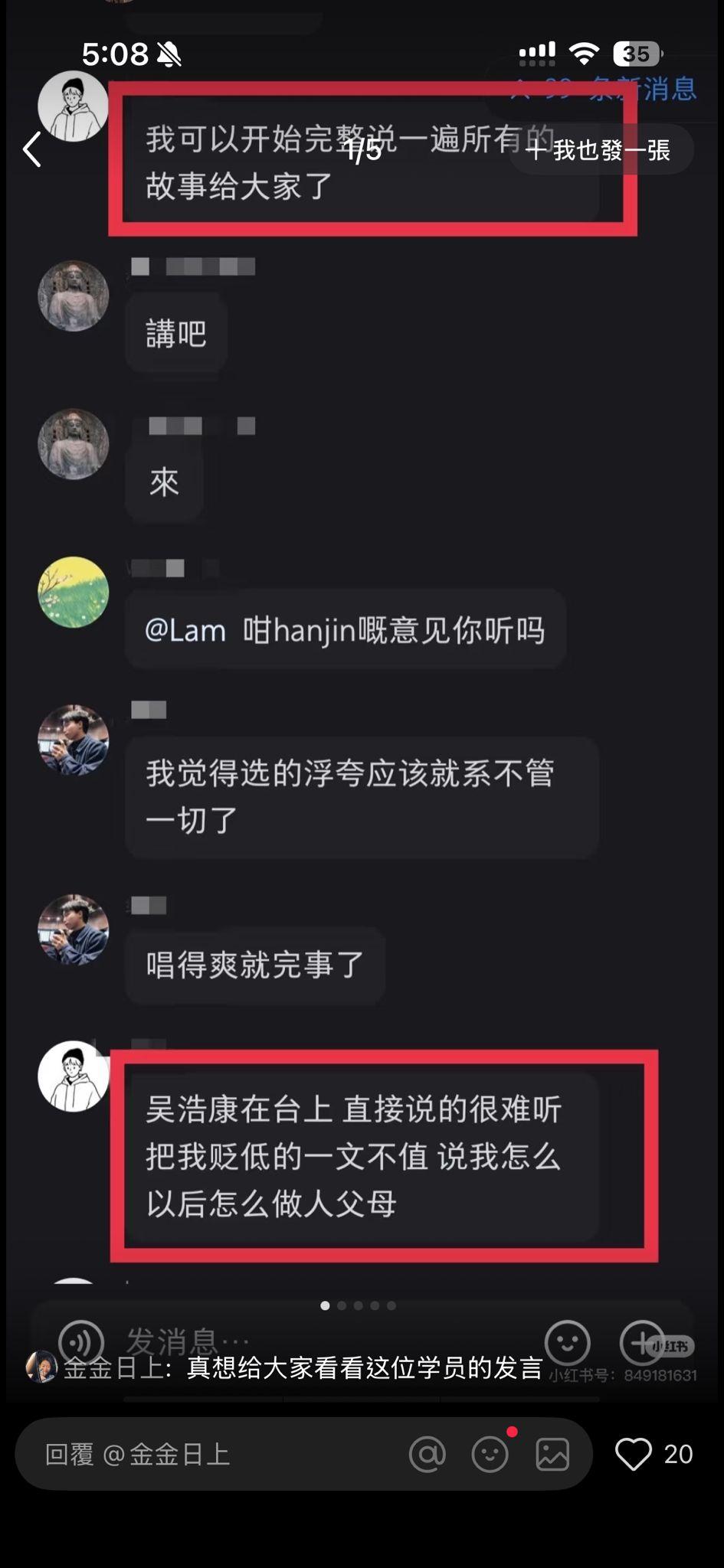Select the second dot of the carousel indicator
The image size is (724, 1568).
coord(341,1307)
